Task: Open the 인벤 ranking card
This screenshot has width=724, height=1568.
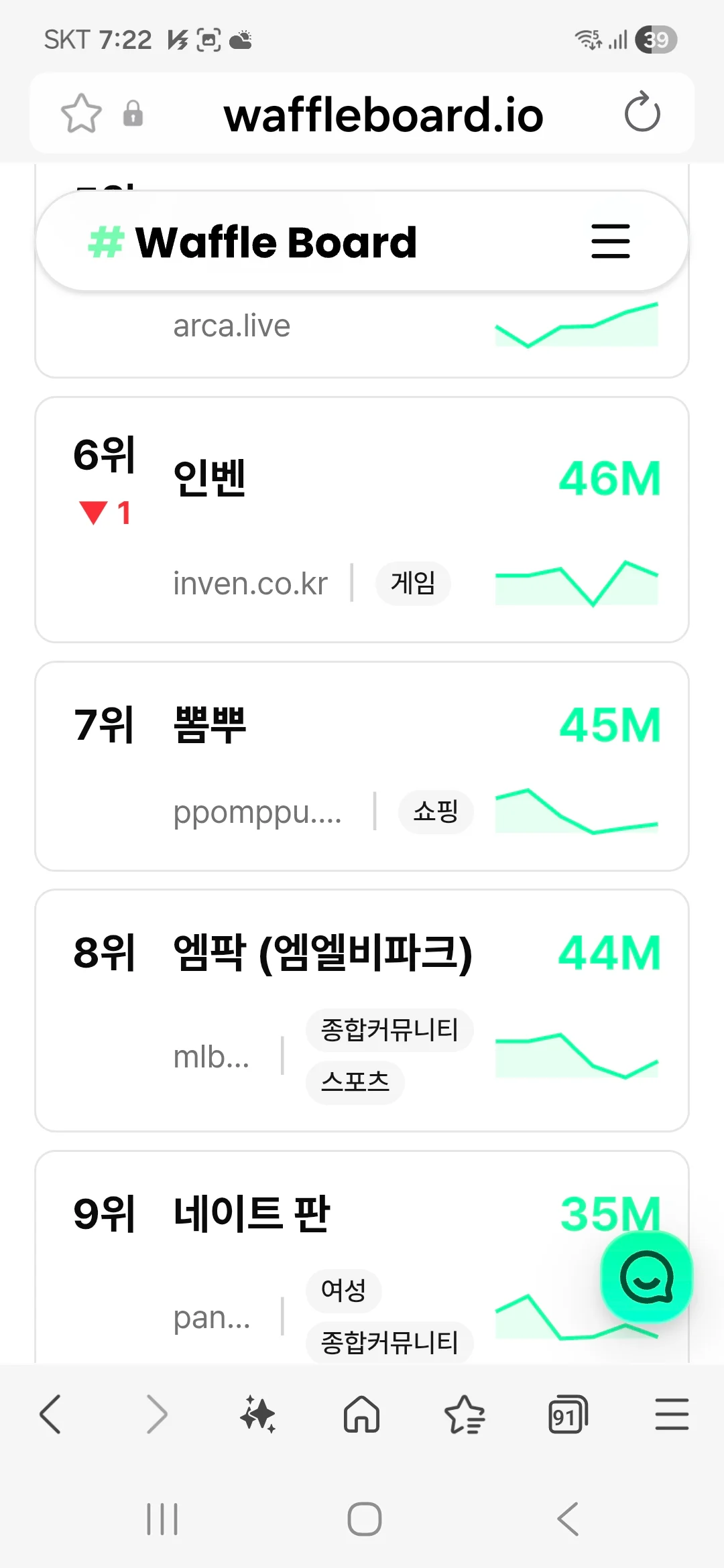Action: 362,519
